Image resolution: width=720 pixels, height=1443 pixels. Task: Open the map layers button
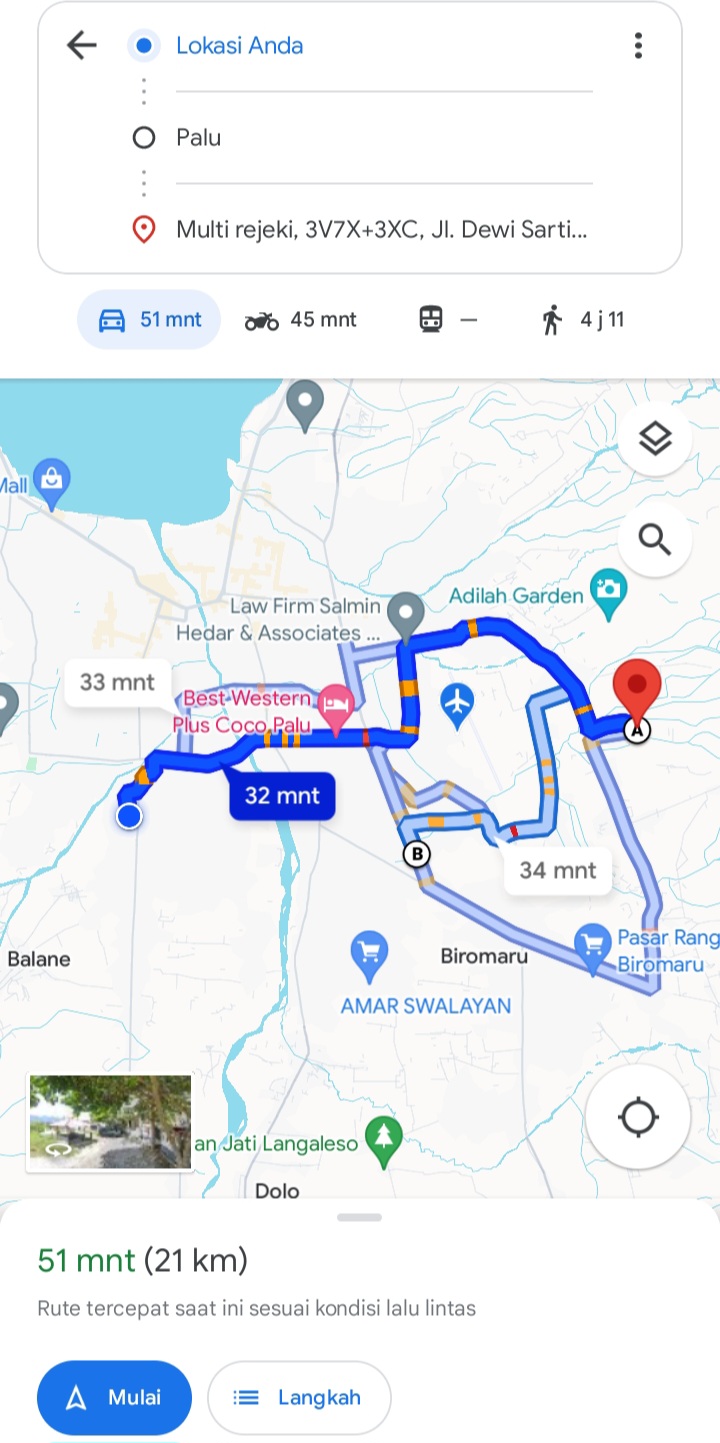point(655,438)
